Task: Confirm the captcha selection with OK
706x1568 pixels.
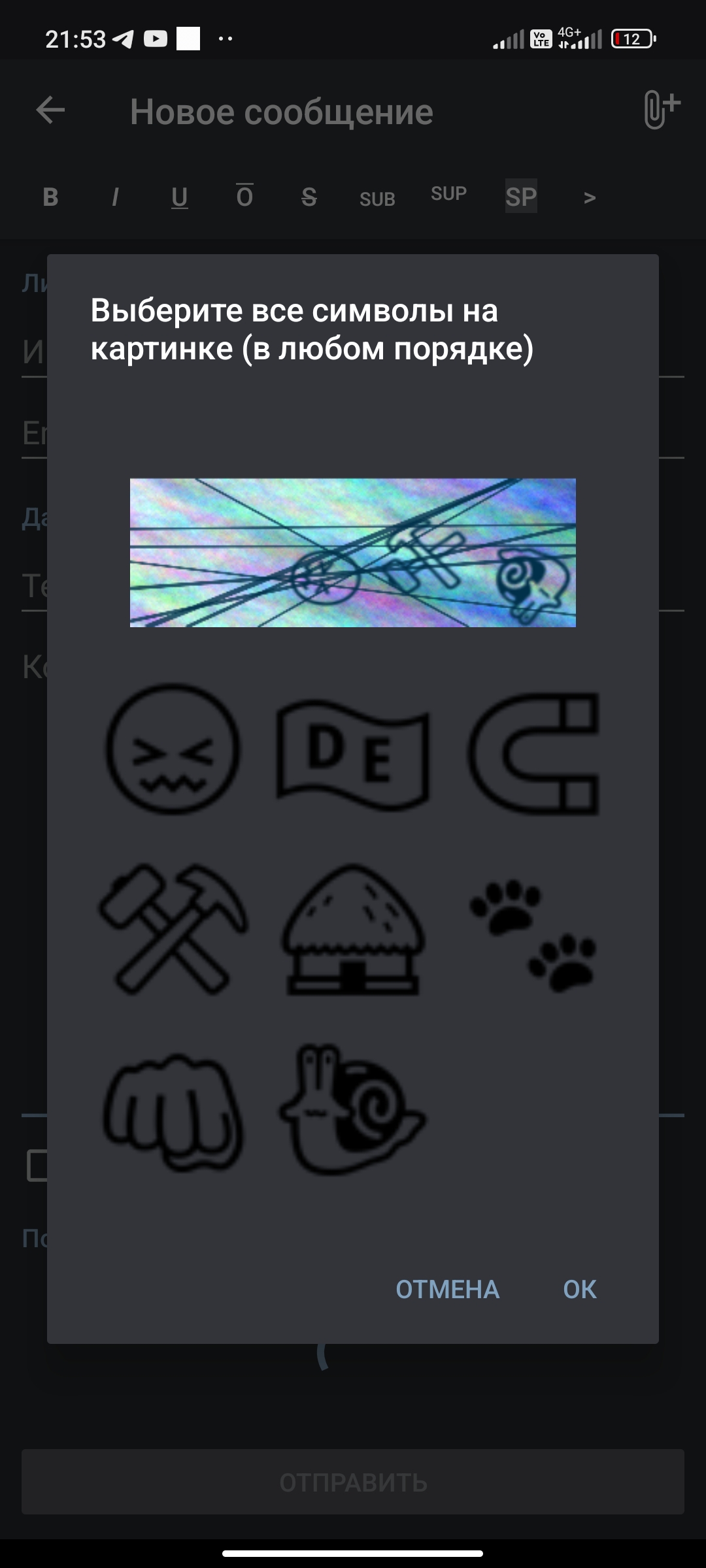Action: (x=580, y=1289)
